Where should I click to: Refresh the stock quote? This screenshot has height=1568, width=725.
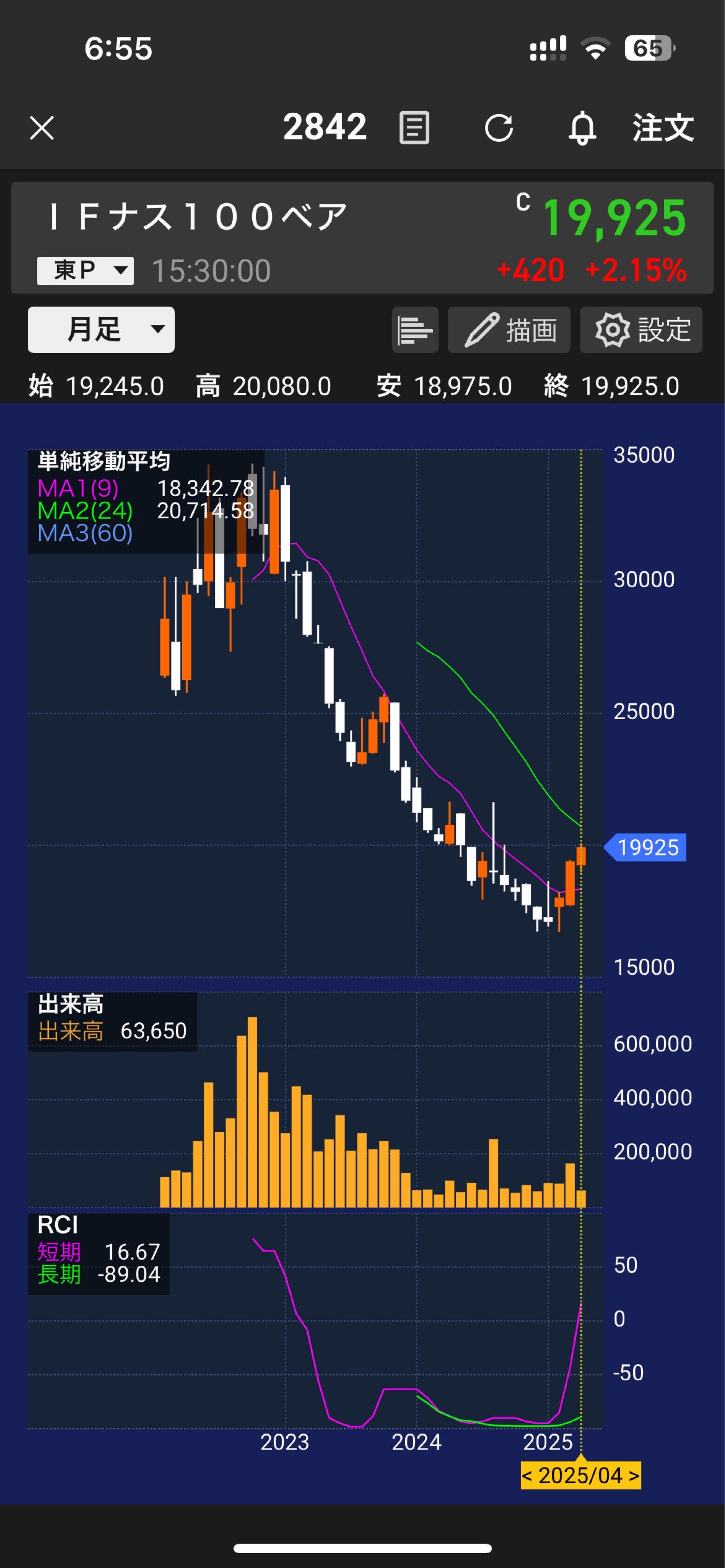pyautogui.click(x=498, y=128)
